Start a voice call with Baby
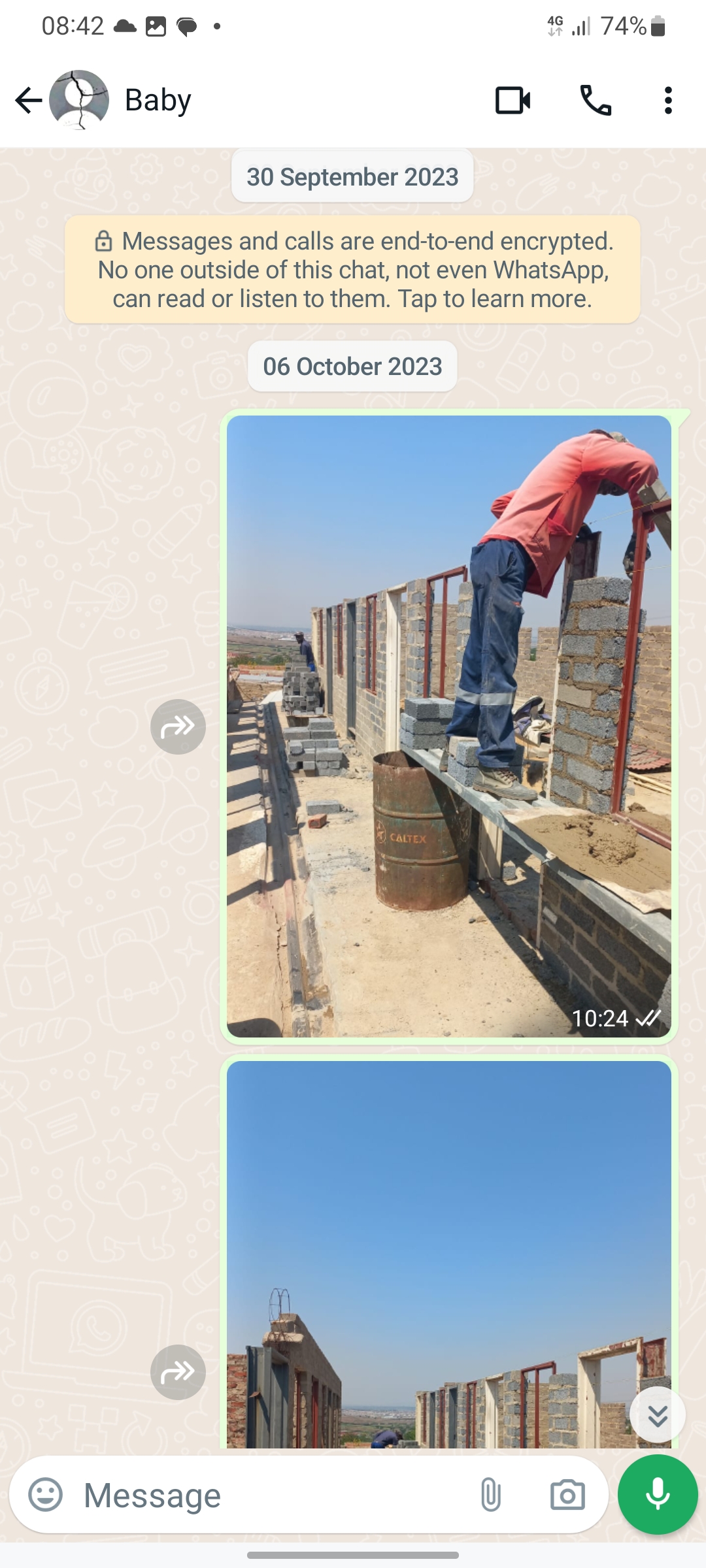706x1568 pixels. tap(596, 101)
